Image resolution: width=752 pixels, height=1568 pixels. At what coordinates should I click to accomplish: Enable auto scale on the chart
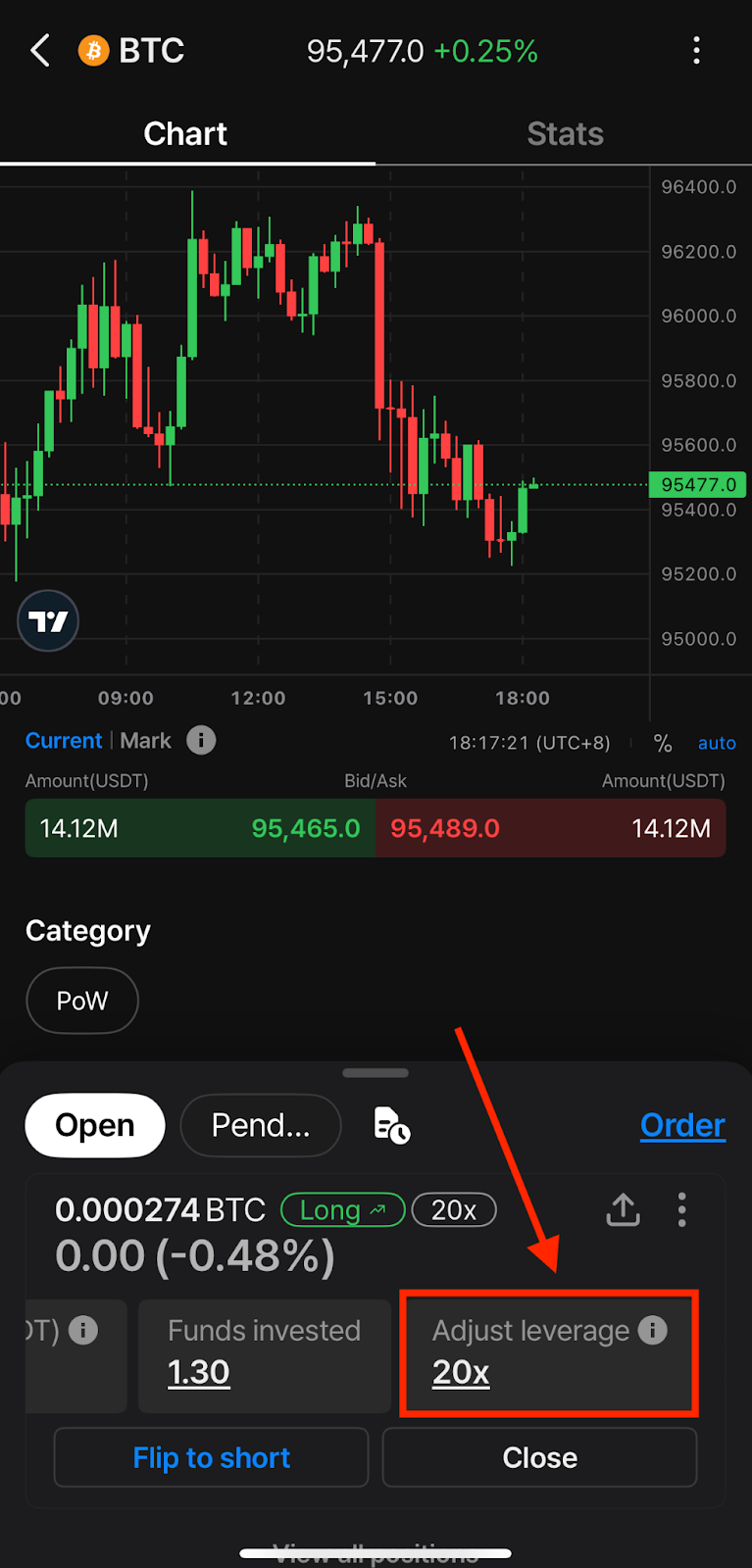pyautogui.click(x=717, y=744)
